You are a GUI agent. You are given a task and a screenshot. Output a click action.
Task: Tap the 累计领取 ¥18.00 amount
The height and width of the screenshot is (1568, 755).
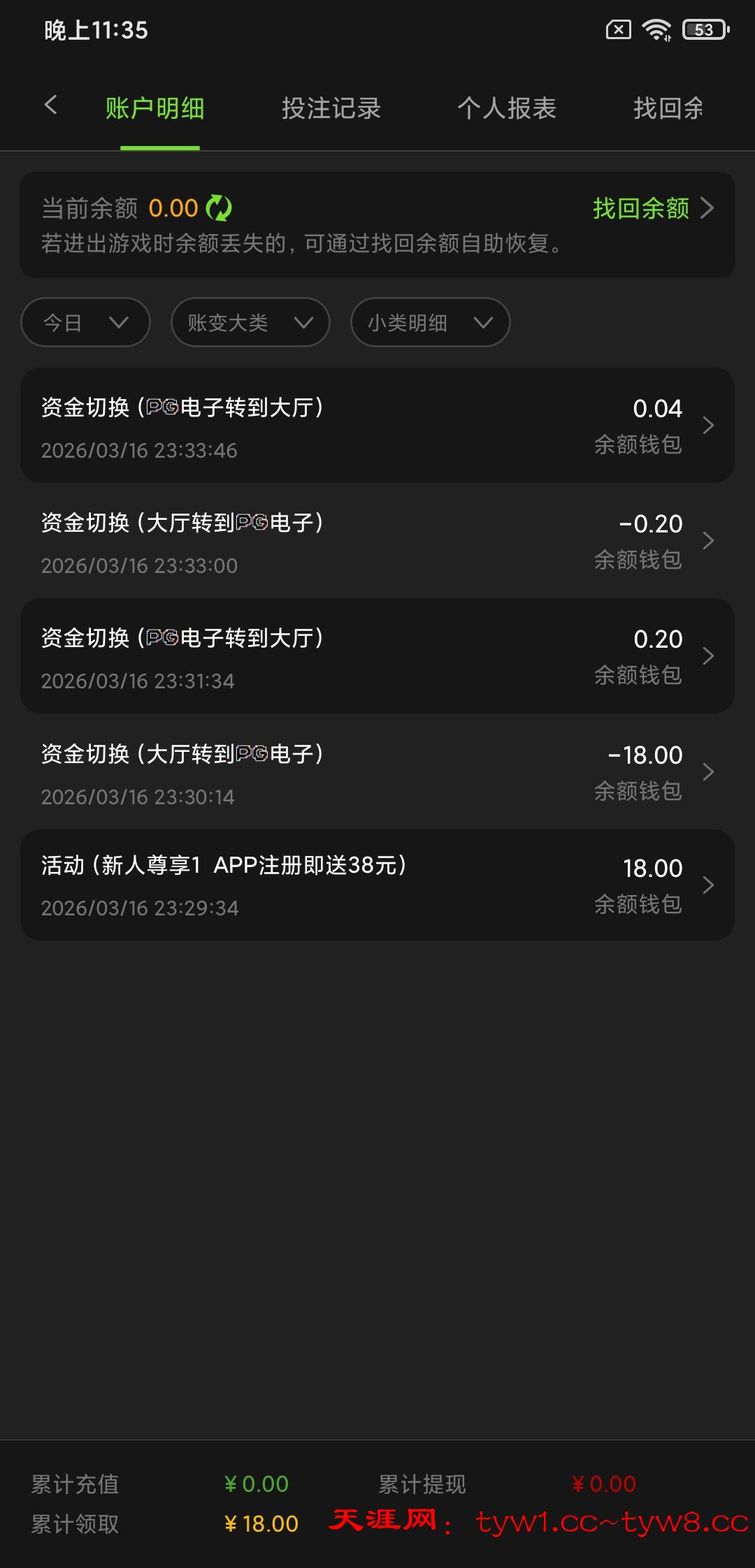click(261, 1520)
